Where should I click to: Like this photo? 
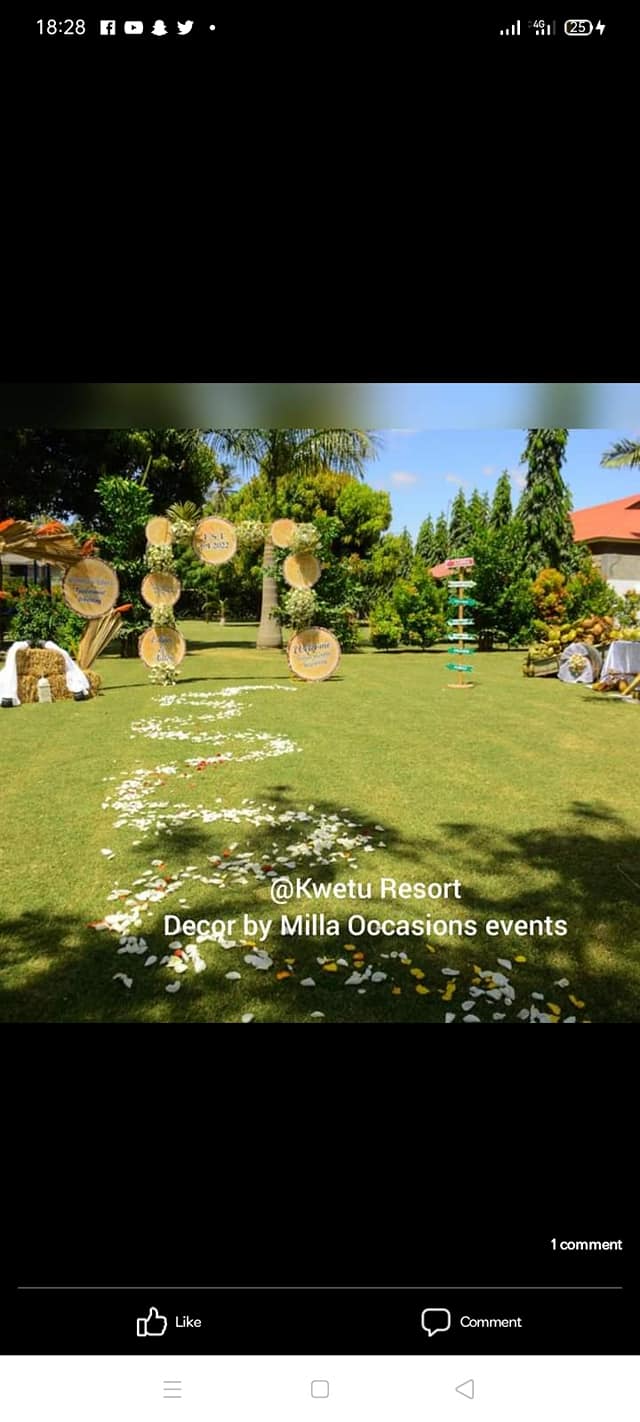[169, 1321]
